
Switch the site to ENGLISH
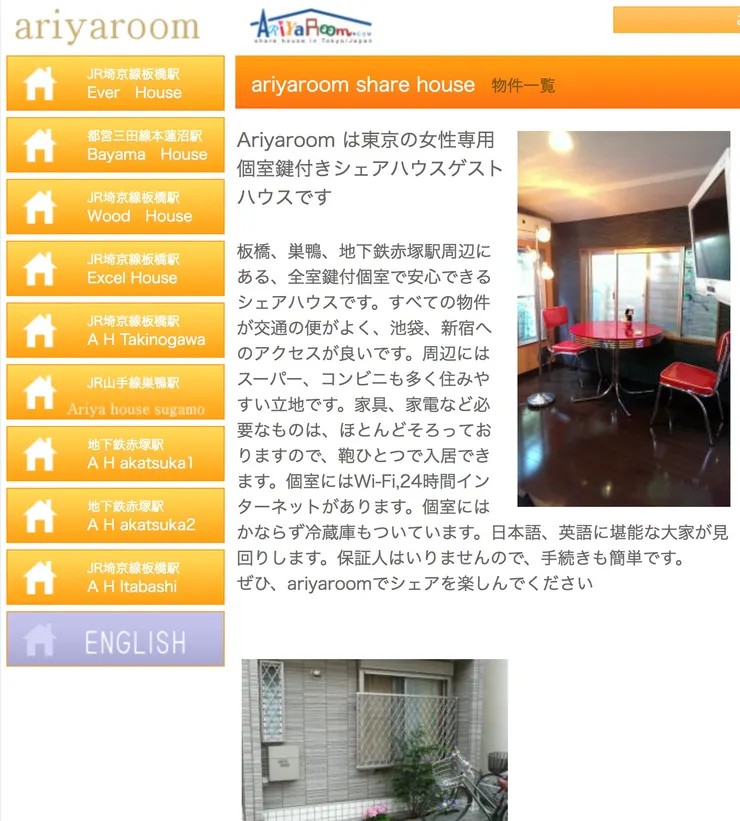pos(115,640)
